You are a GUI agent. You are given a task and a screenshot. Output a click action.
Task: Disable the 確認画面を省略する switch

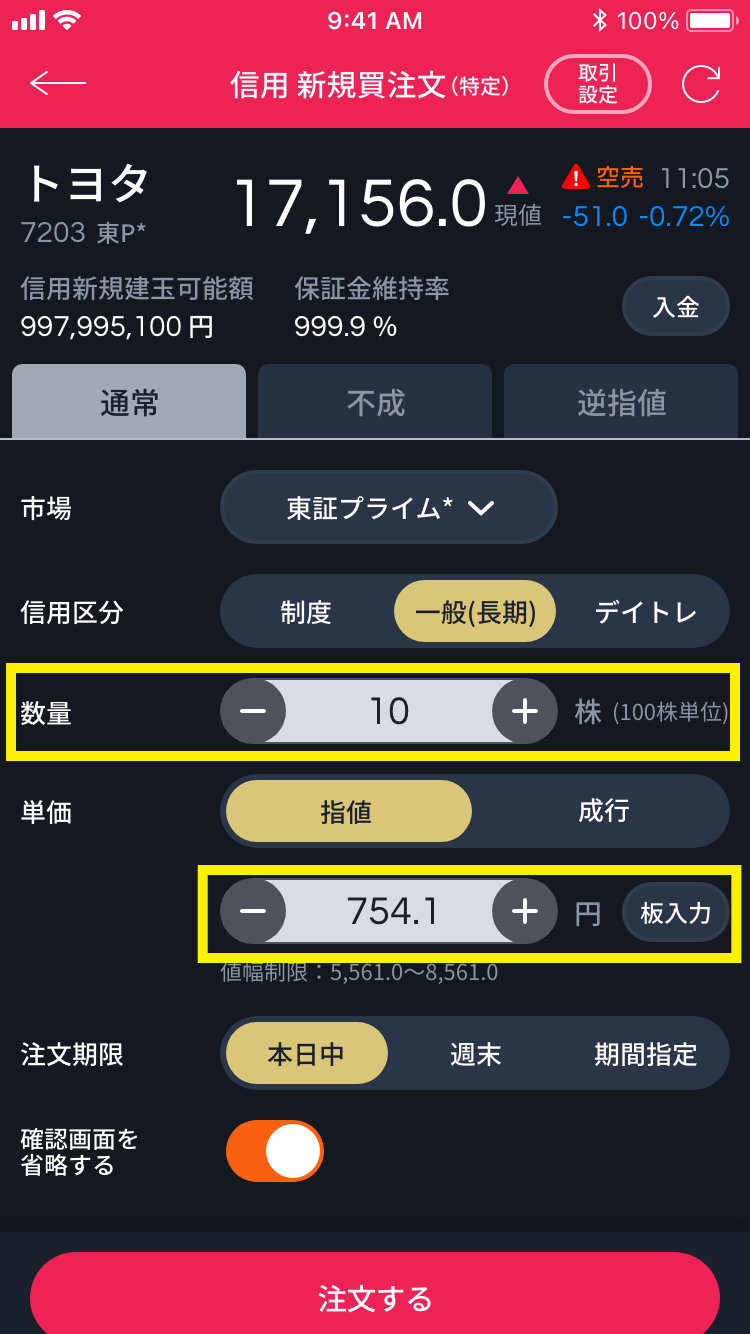(275, 1151)
